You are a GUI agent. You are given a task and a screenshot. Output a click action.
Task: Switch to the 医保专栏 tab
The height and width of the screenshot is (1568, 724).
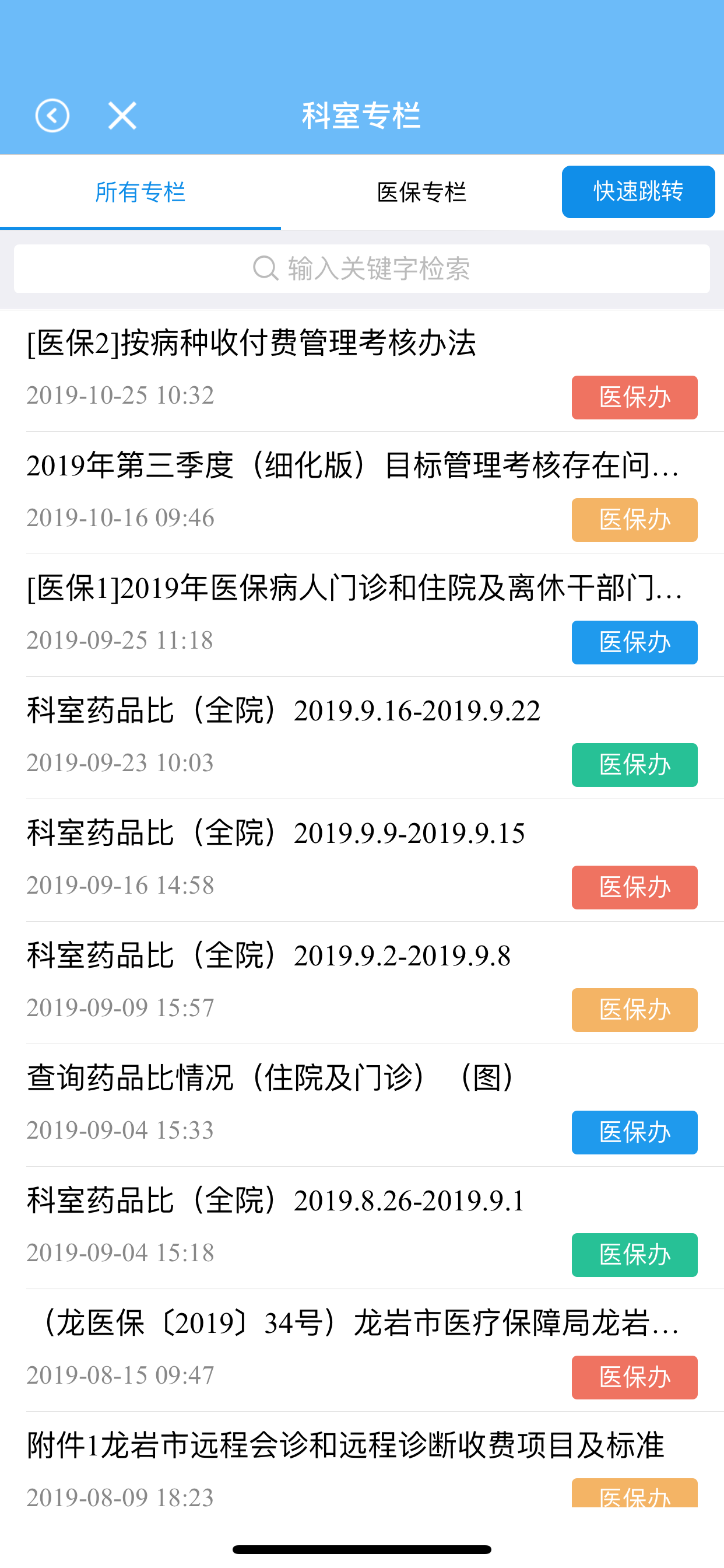(421, 192)
